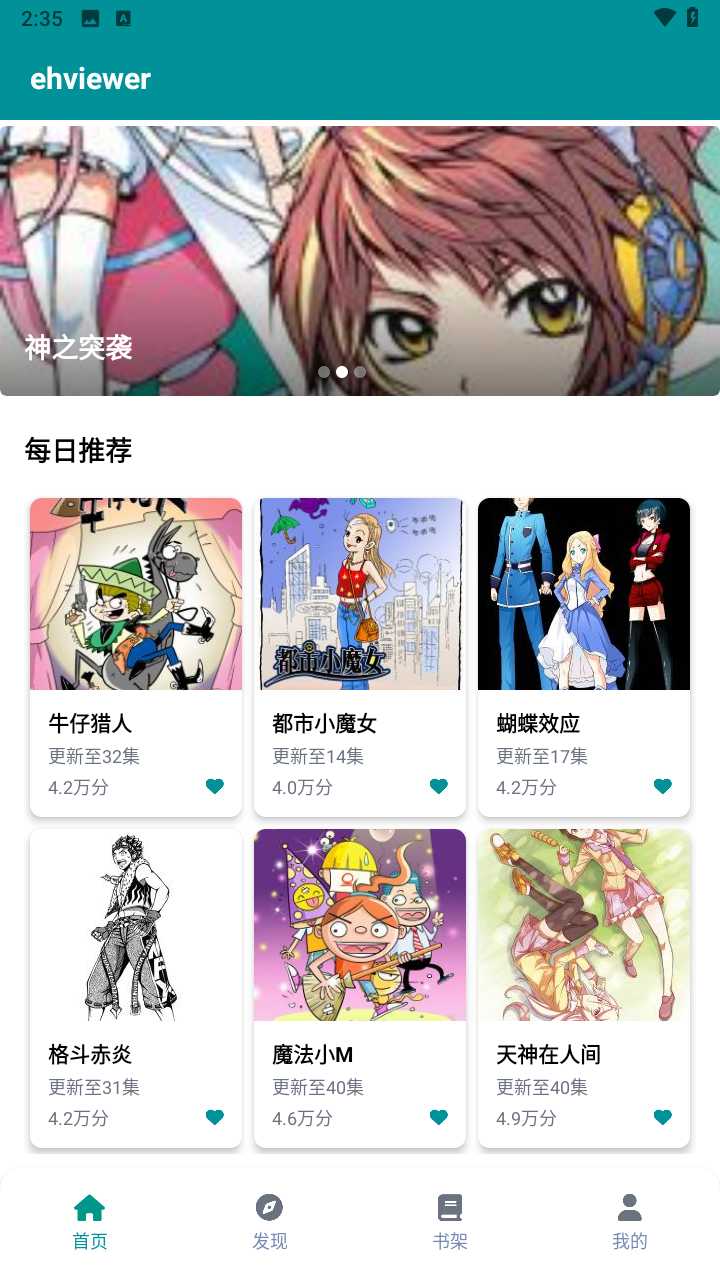The width and height of the screenshot is (720, 1280).
Task: Open the 神之突袭 featured banner
Action: coord(360,260)
